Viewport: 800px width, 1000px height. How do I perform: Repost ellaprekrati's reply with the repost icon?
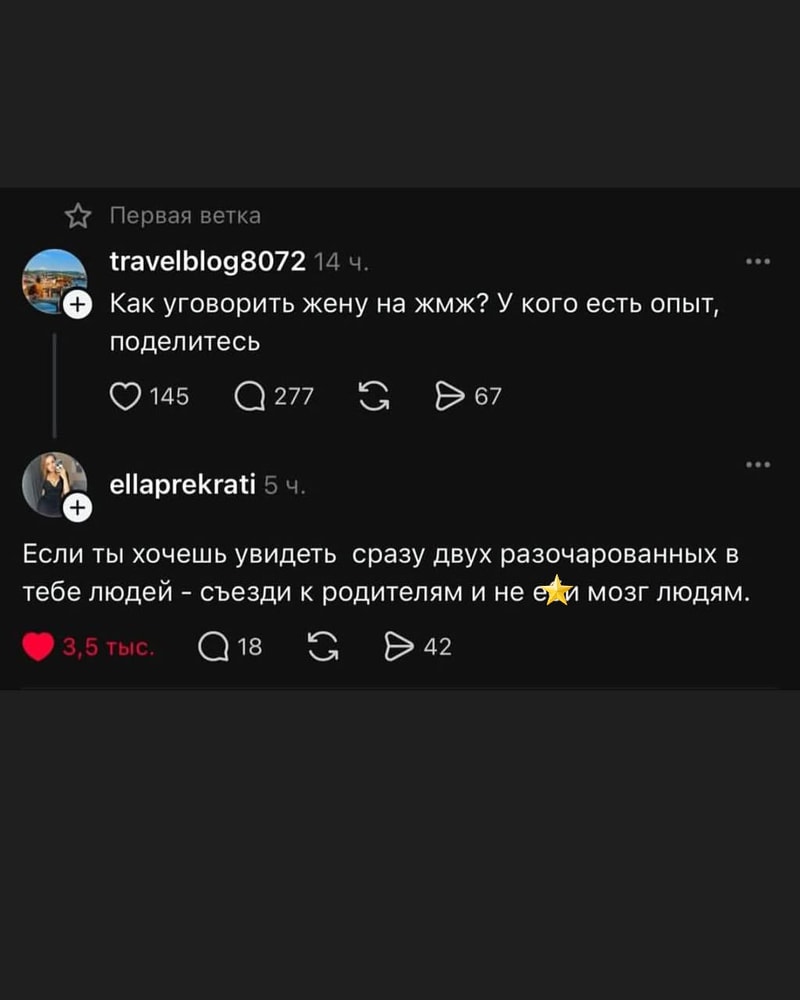coord(322,647)
